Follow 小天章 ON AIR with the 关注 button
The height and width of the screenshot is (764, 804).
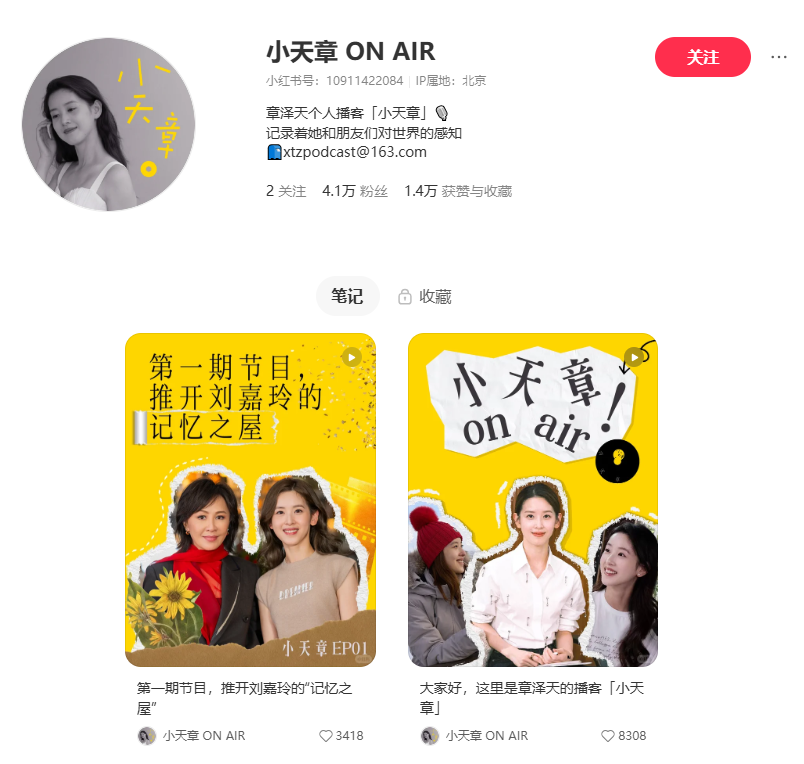click(702, 57)
